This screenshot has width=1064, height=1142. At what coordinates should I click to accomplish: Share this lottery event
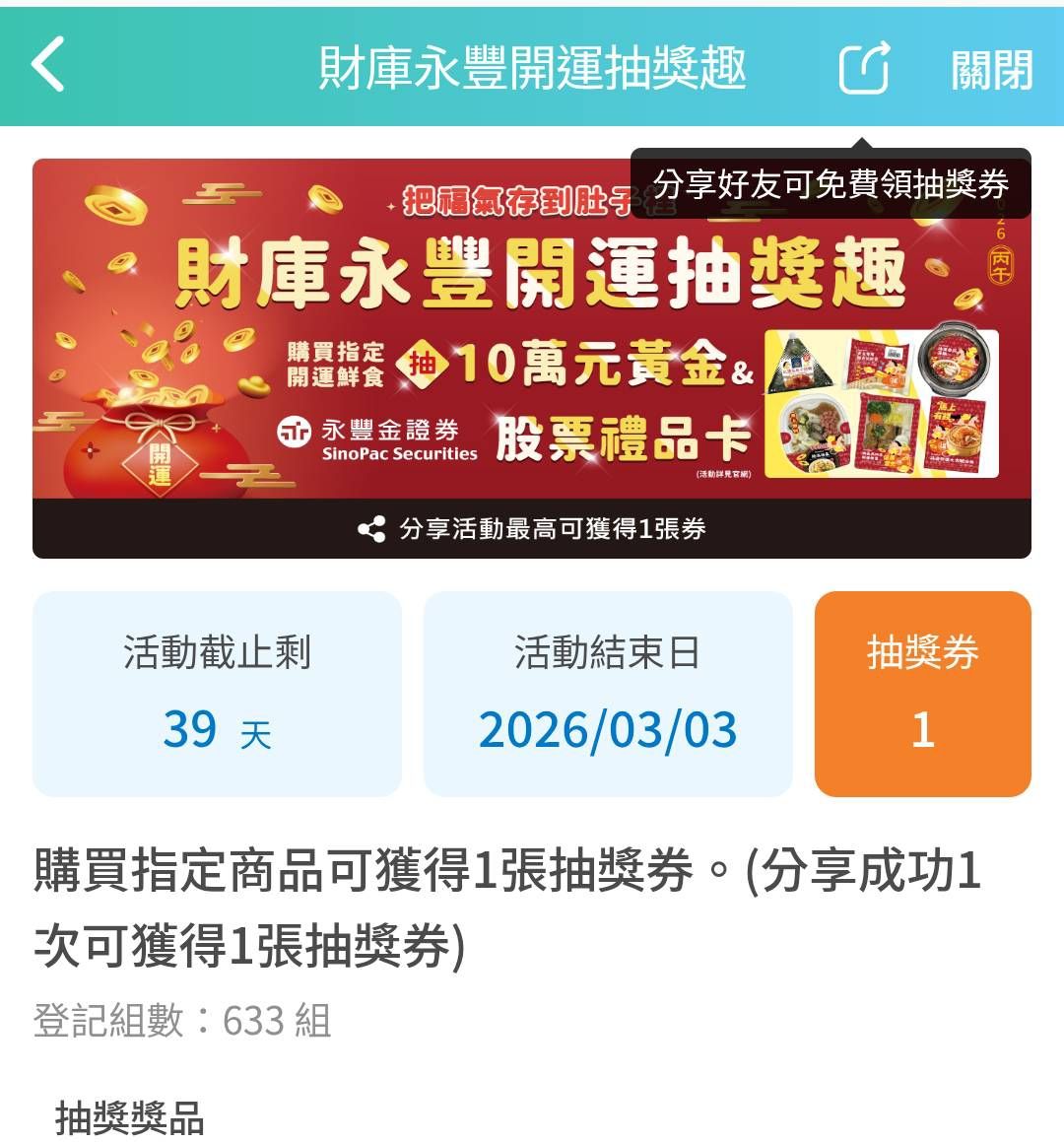[864, 68]
